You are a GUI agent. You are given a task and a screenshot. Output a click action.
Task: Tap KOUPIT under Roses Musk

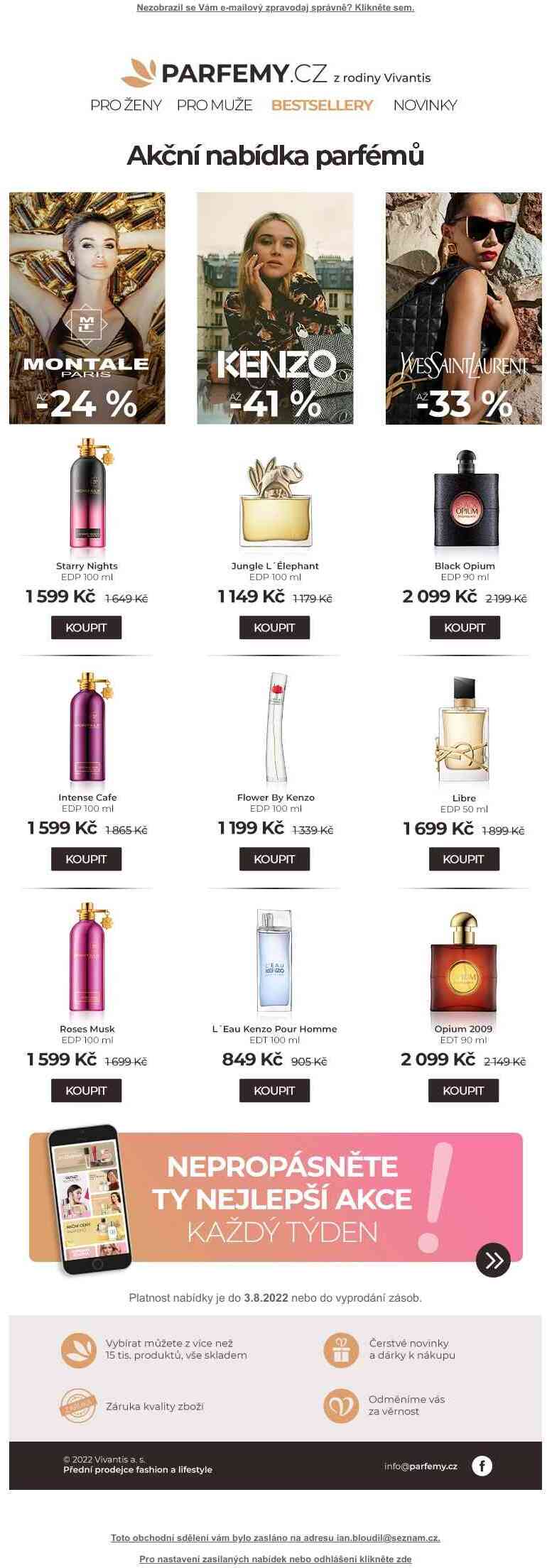[86, 1091]
